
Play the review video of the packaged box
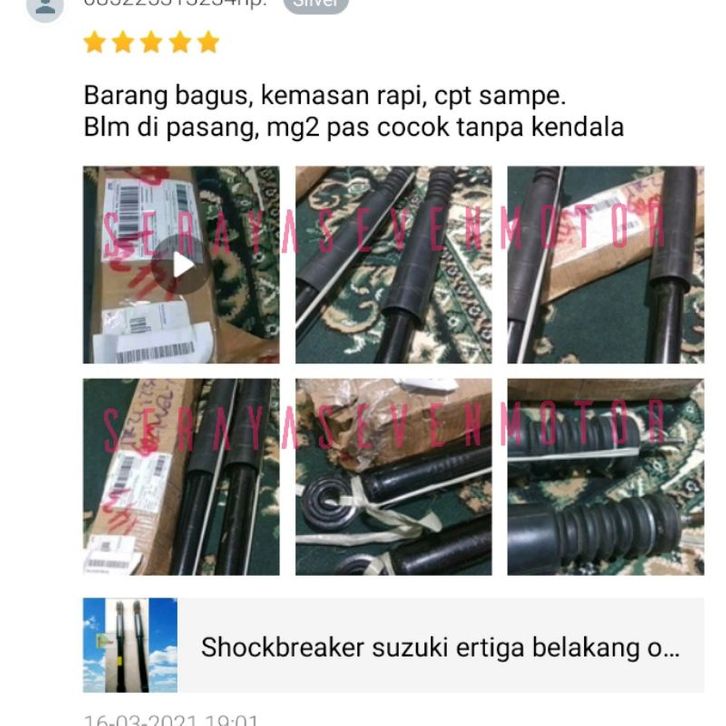tap(181, 265)
